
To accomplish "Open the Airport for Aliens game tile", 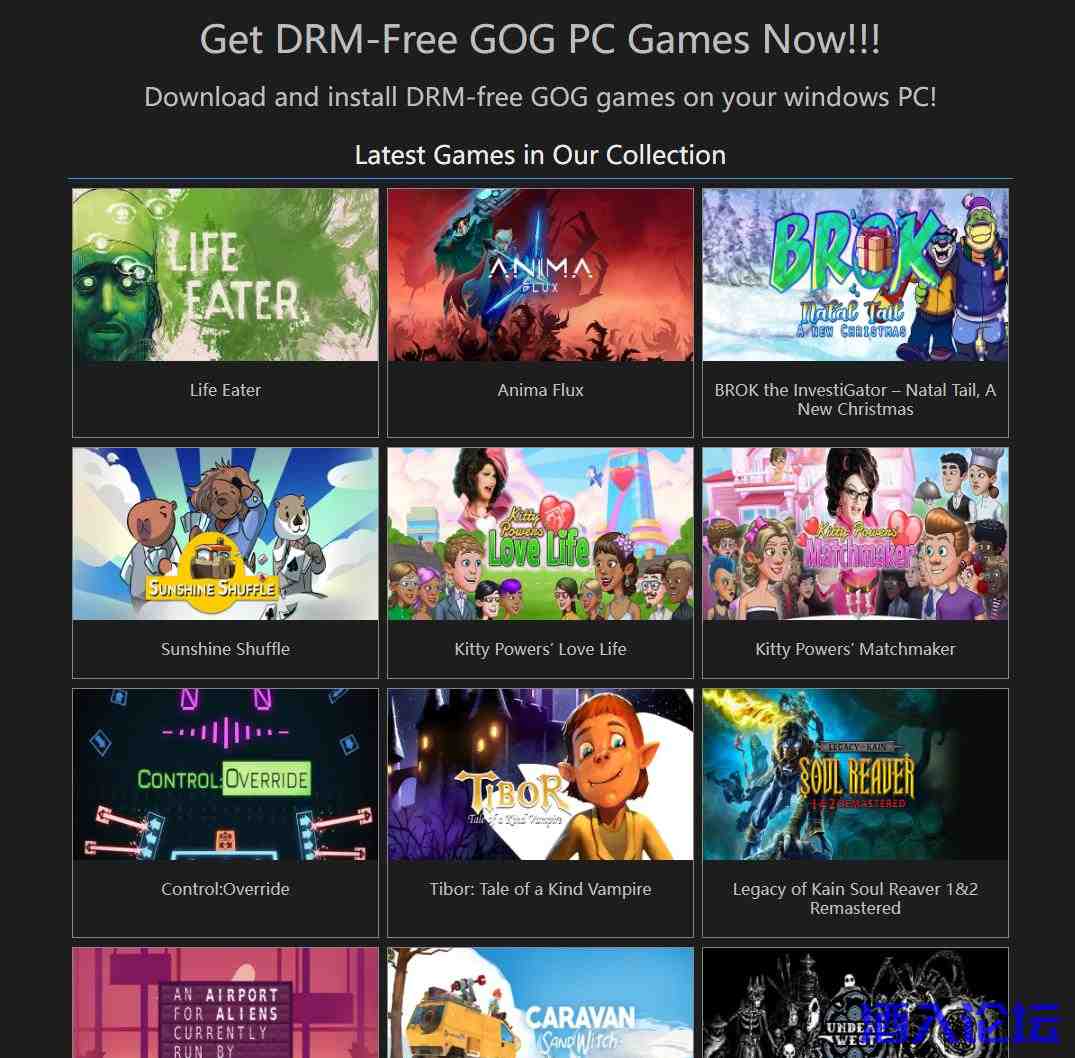I will pyautogui.click(x=225, y=1003).
